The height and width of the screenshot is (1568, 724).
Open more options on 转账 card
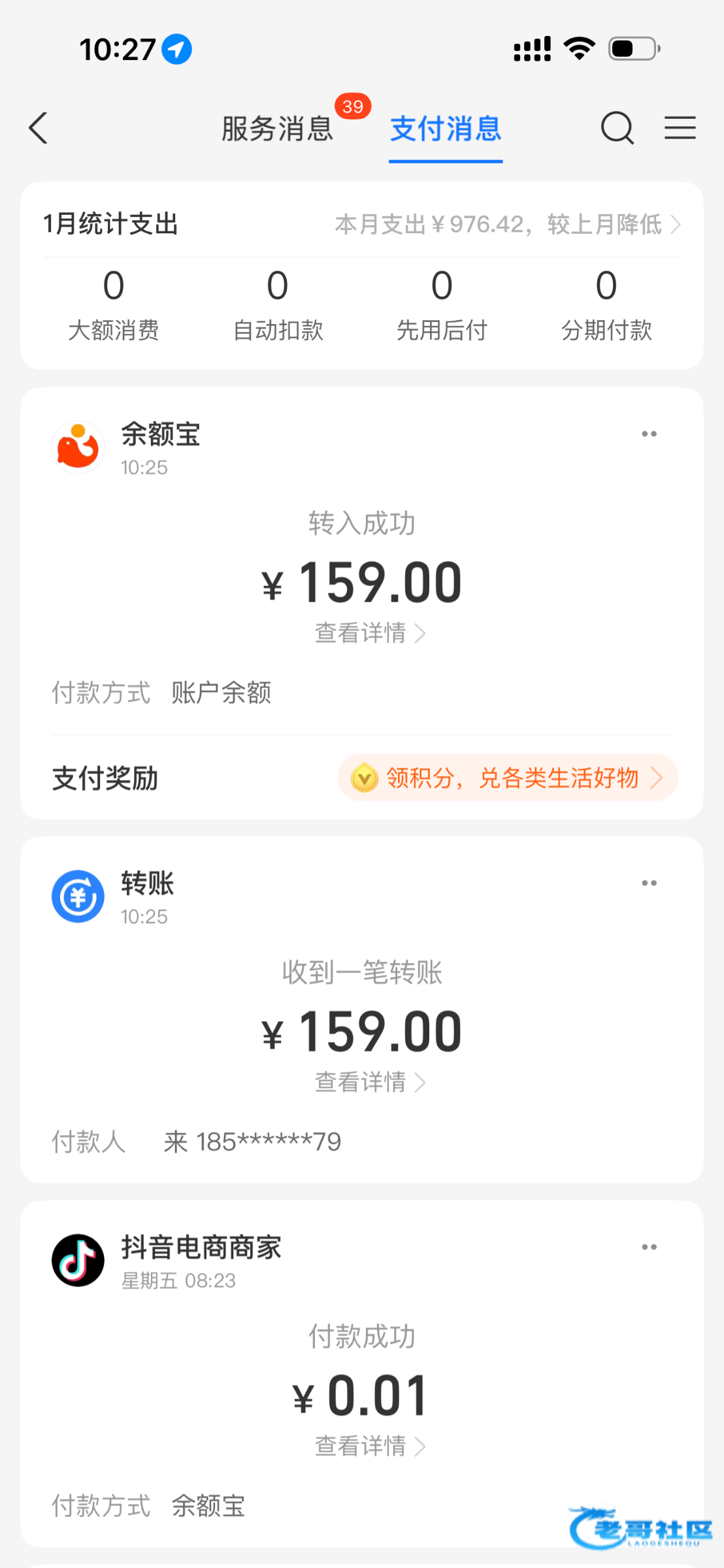point(649,883)
